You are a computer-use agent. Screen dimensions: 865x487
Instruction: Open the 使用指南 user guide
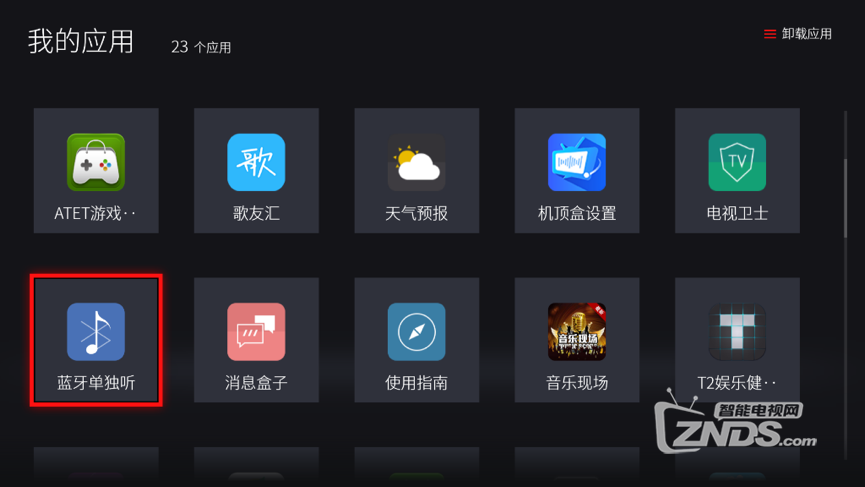[x=417, y=340]
